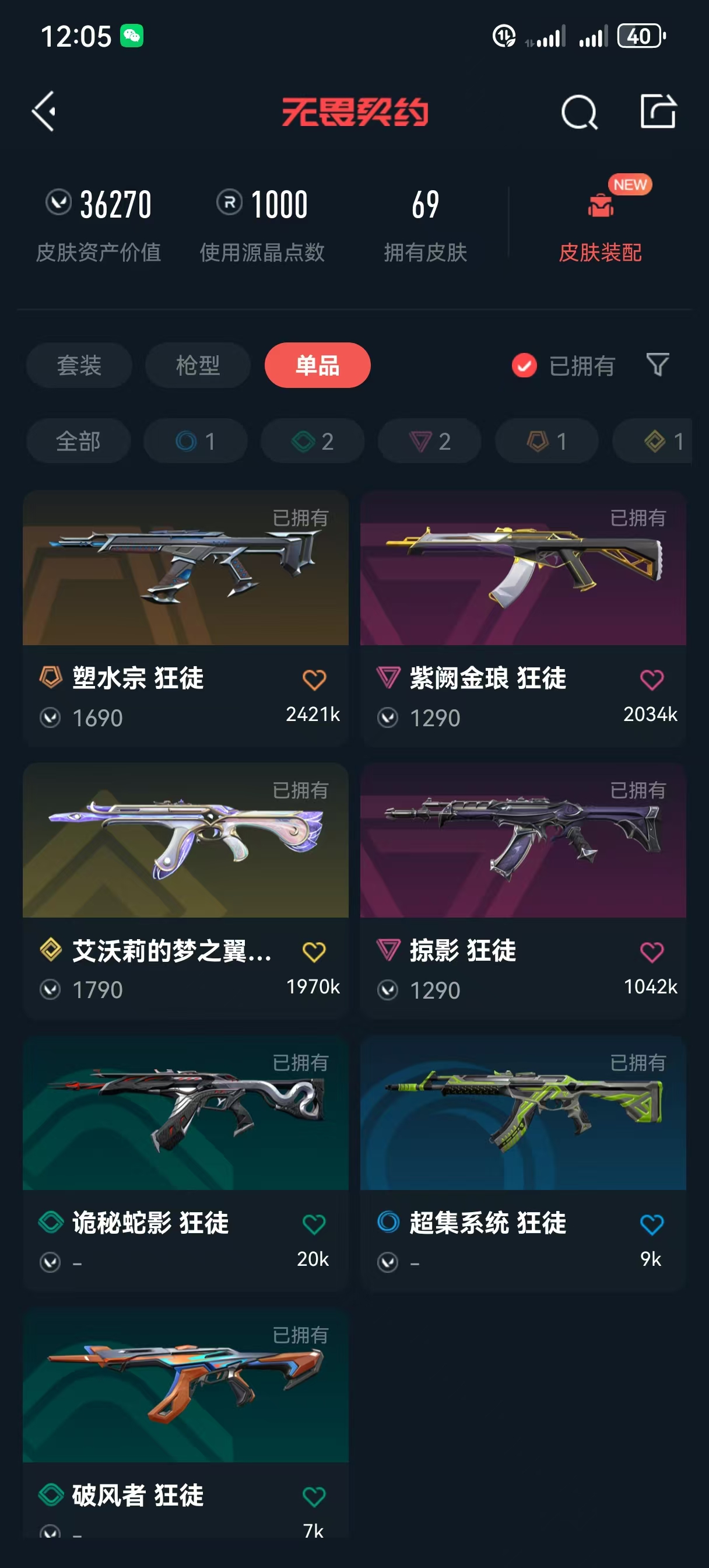Filter by the pink triangle tier chip
The width and height of the screenshot is (709, 1568).
[430, 440]
